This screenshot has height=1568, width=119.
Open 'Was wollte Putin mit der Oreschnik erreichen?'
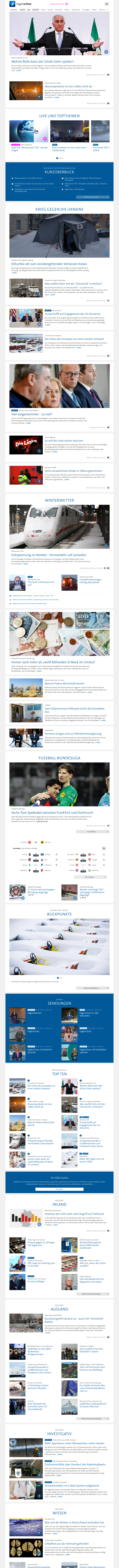click(x=73, y=284)
